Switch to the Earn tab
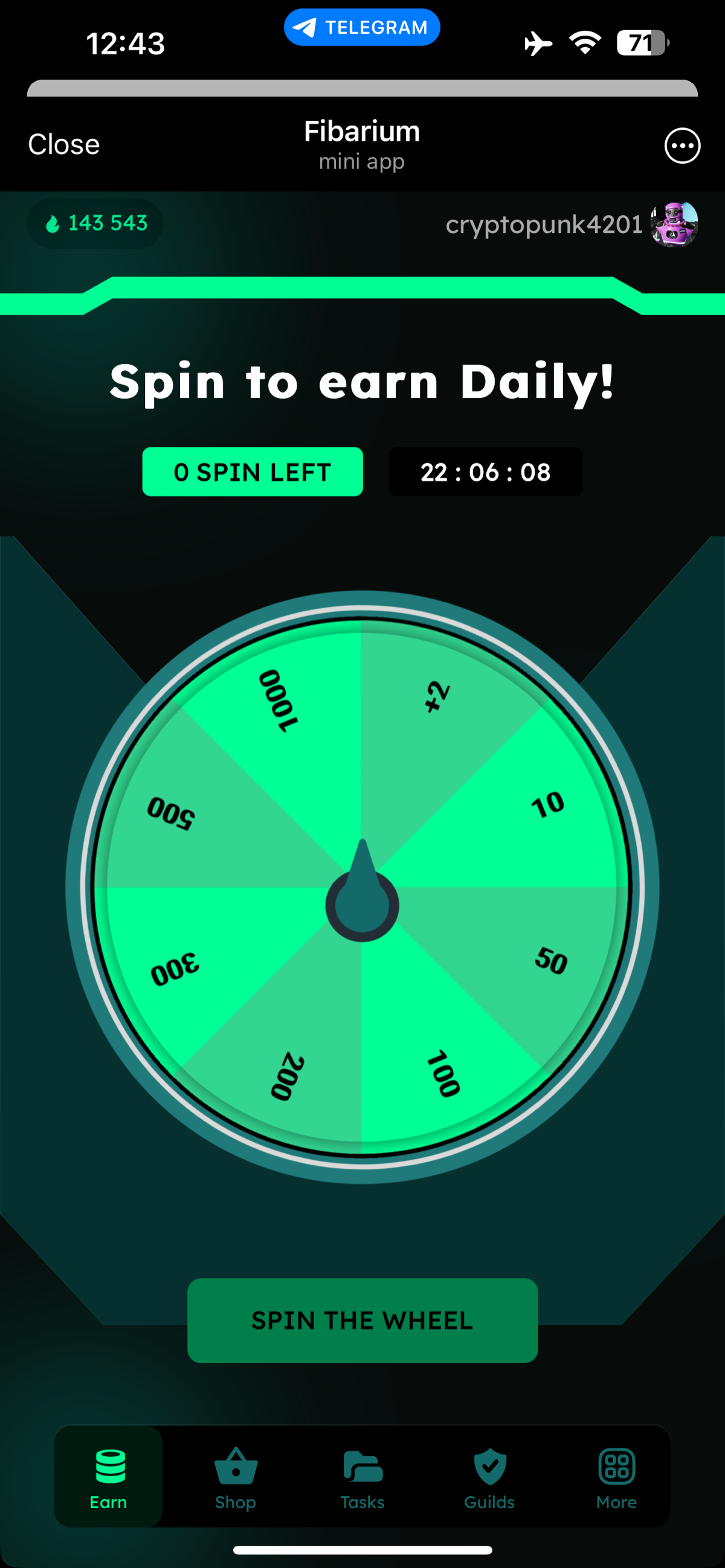725x1568 pixels. [108, 1476]
